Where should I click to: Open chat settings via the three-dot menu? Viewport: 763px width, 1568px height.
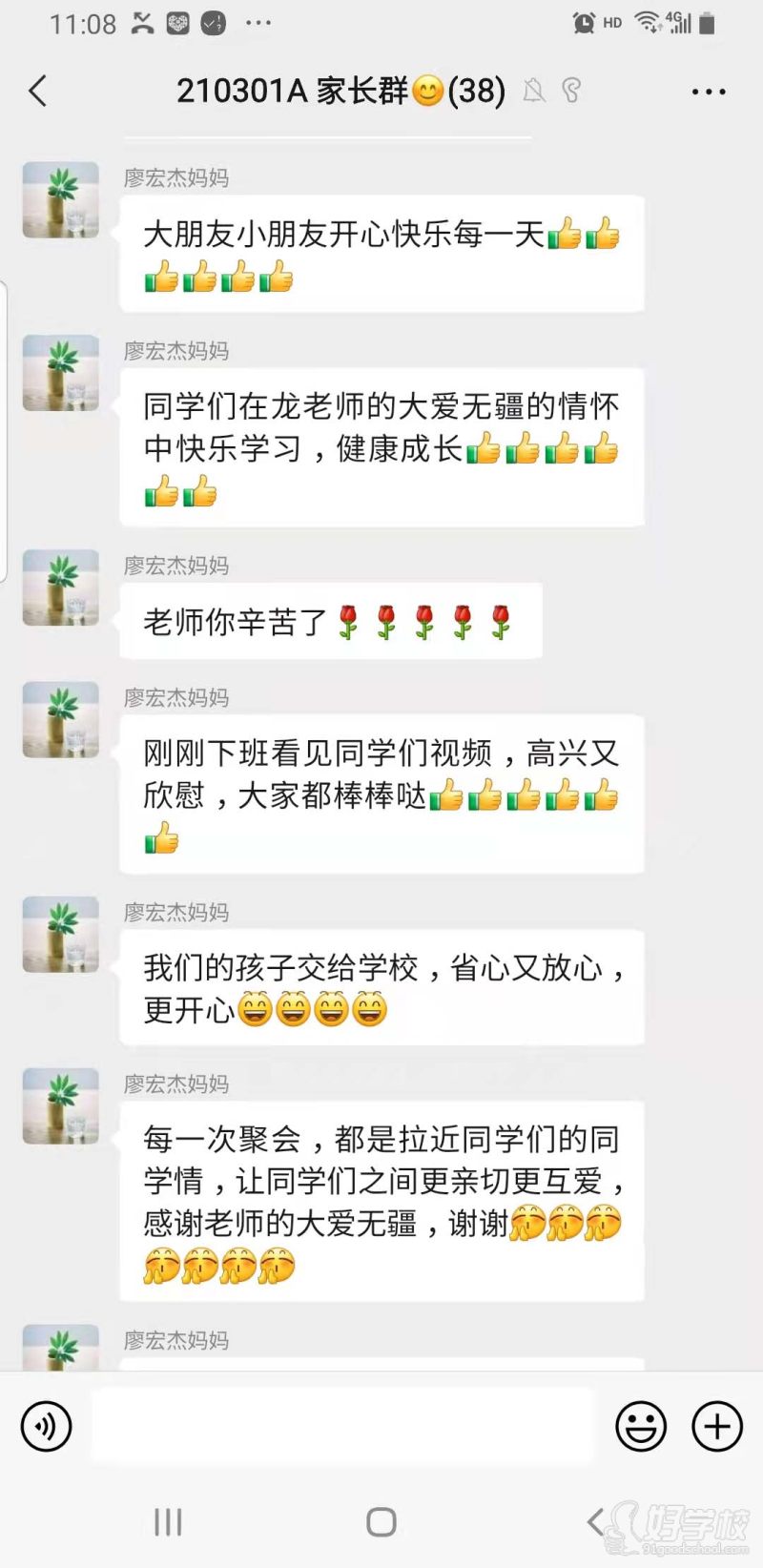tap(708, 92)
